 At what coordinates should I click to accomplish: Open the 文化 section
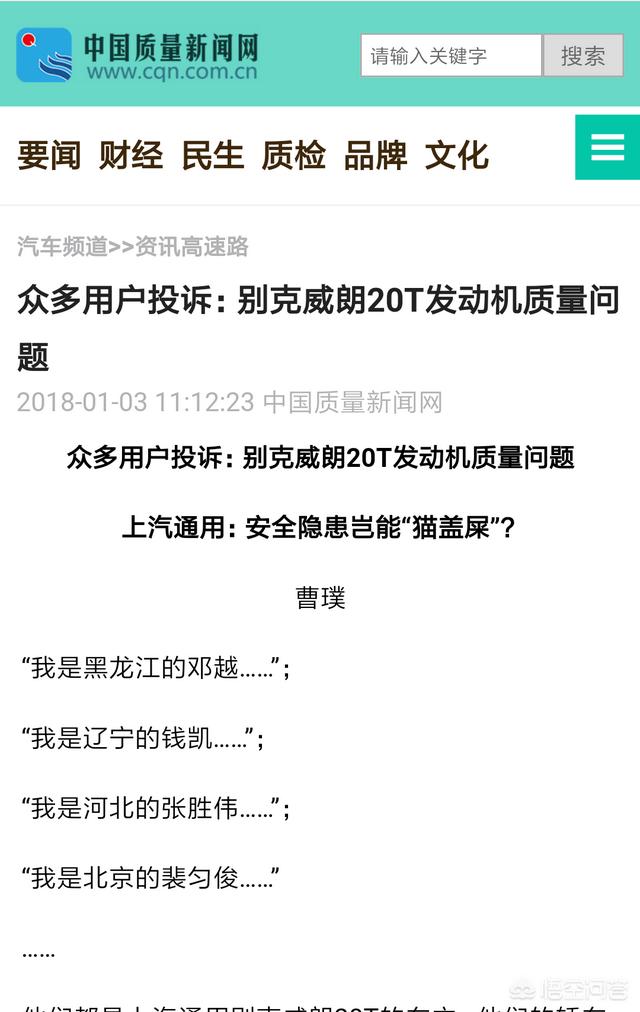(x=457, y=156)
